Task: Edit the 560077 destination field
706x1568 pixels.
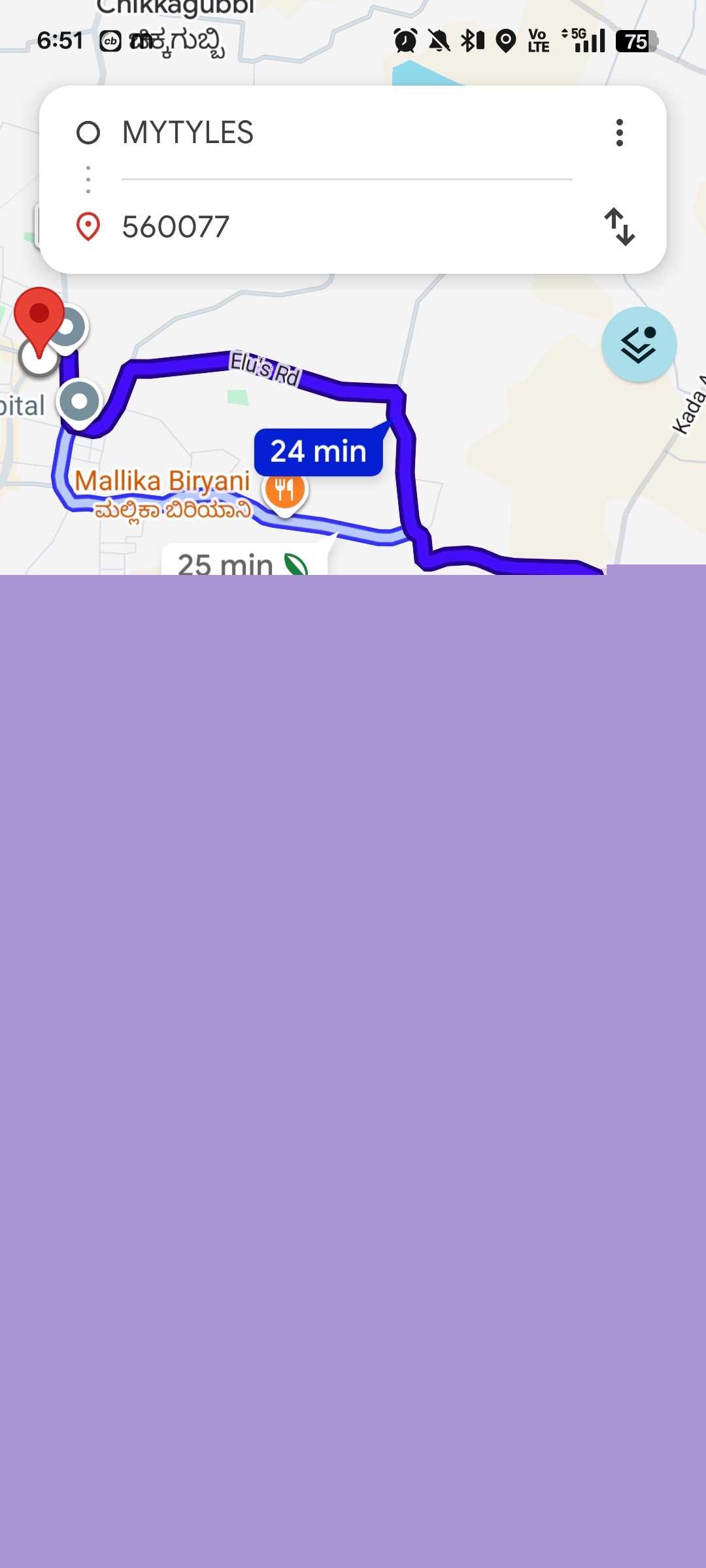Action: tap(346, 227)
